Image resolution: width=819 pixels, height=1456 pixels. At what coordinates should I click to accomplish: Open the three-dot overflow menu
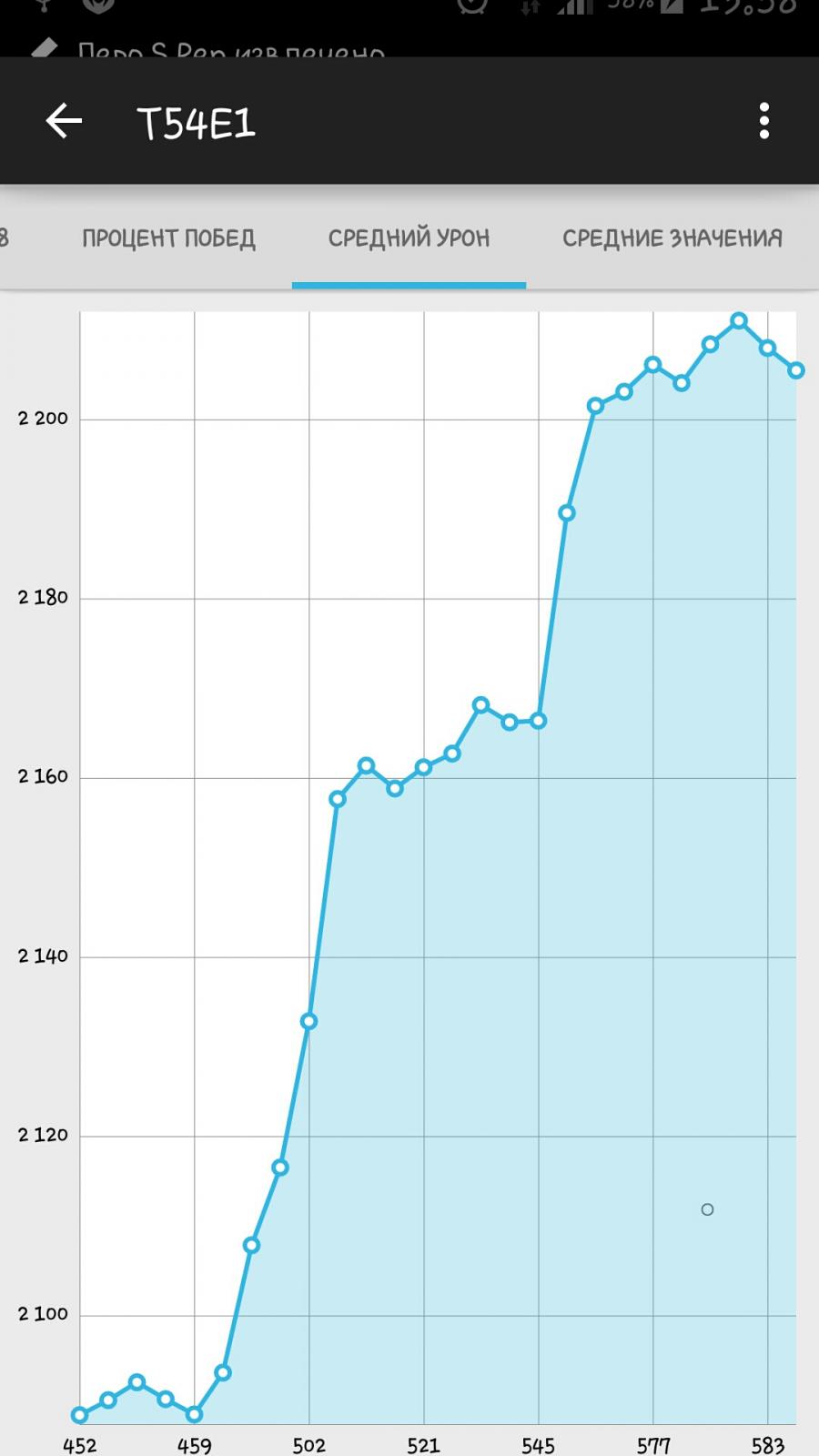(764, 121)
